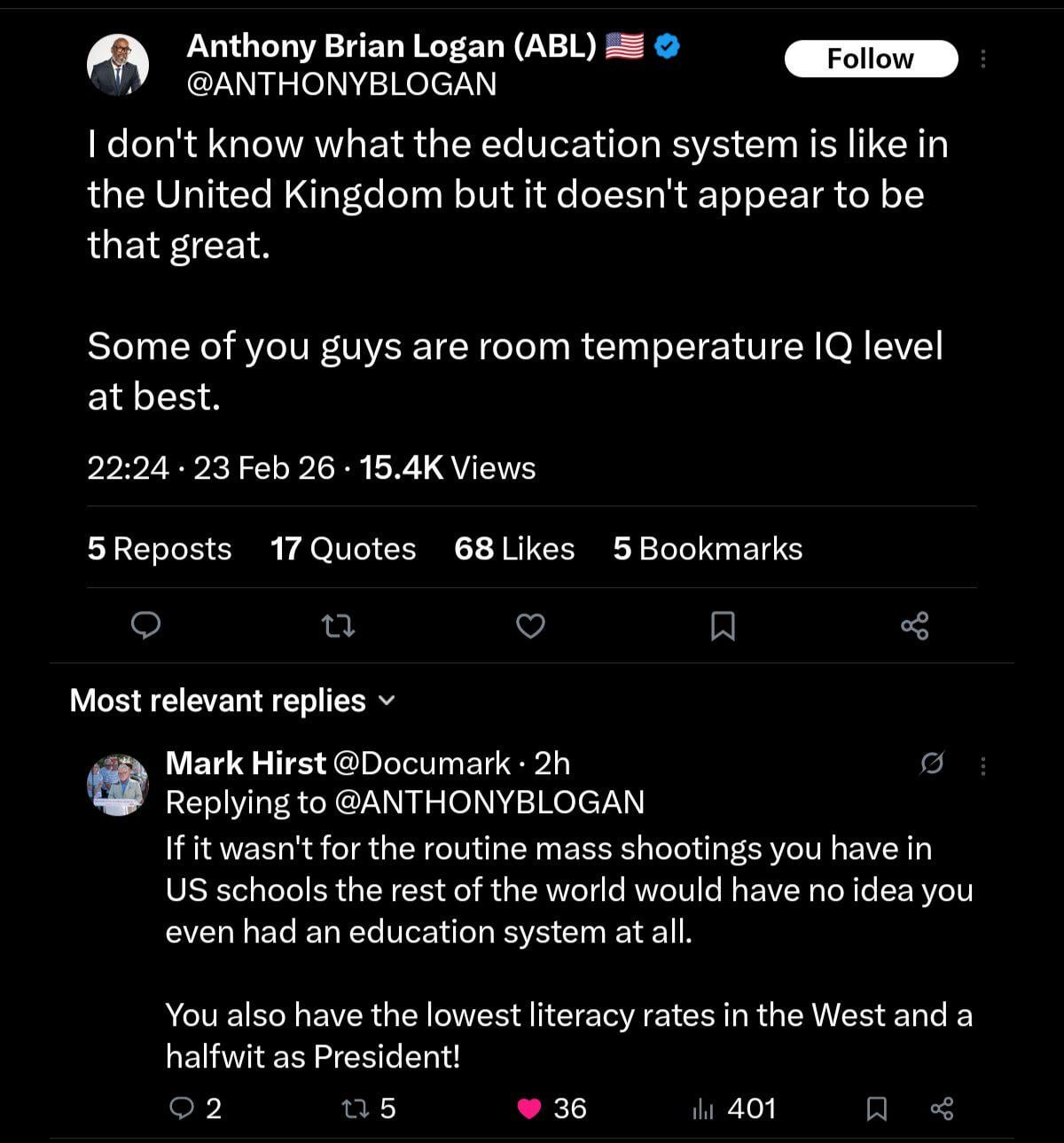Share Mark Hirst's reply
This screenshot has height=1143, width=1064.
point(942,1108)
